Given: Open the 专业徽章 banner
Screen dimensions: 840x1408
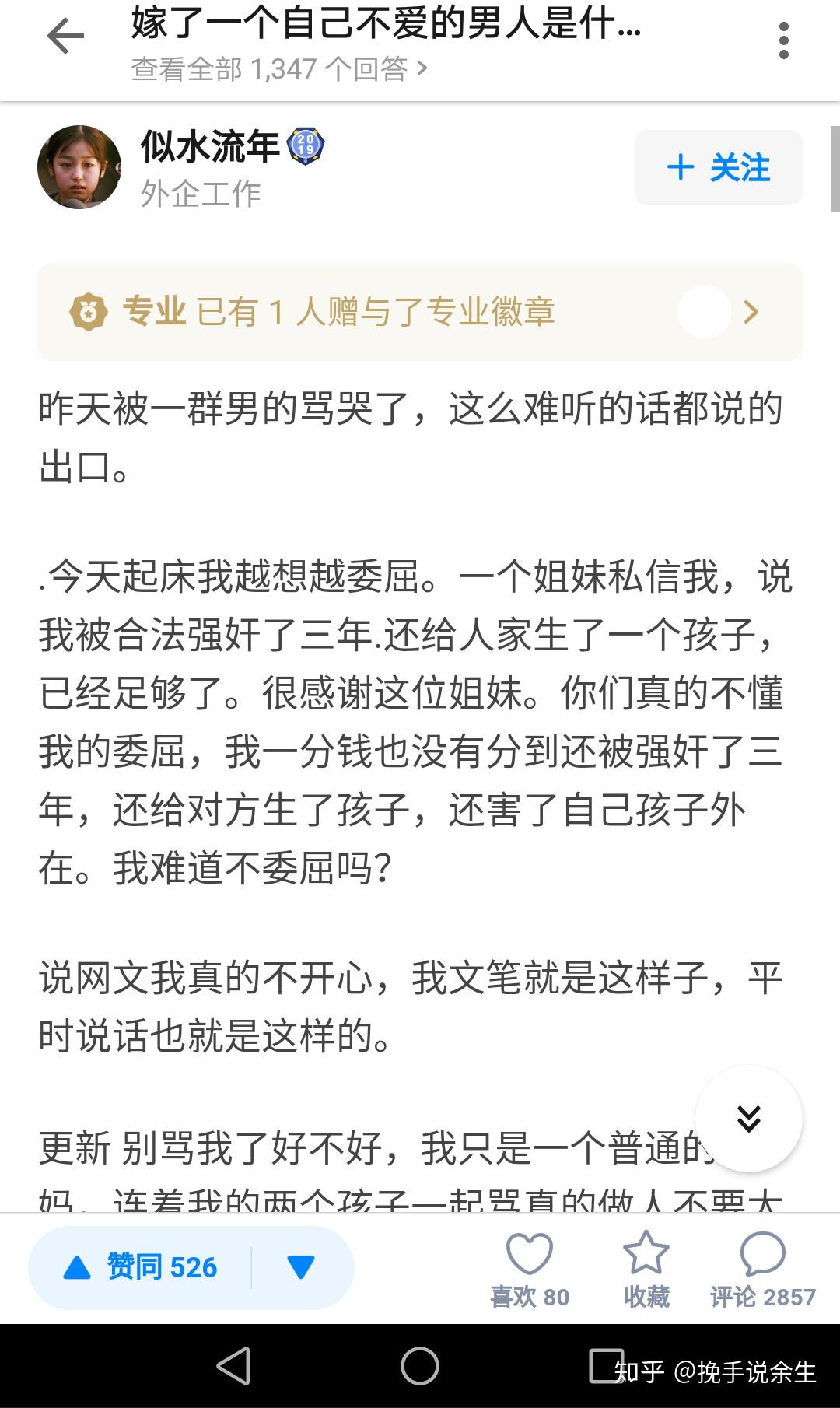Looking at the screenshot, I should 419,312.
